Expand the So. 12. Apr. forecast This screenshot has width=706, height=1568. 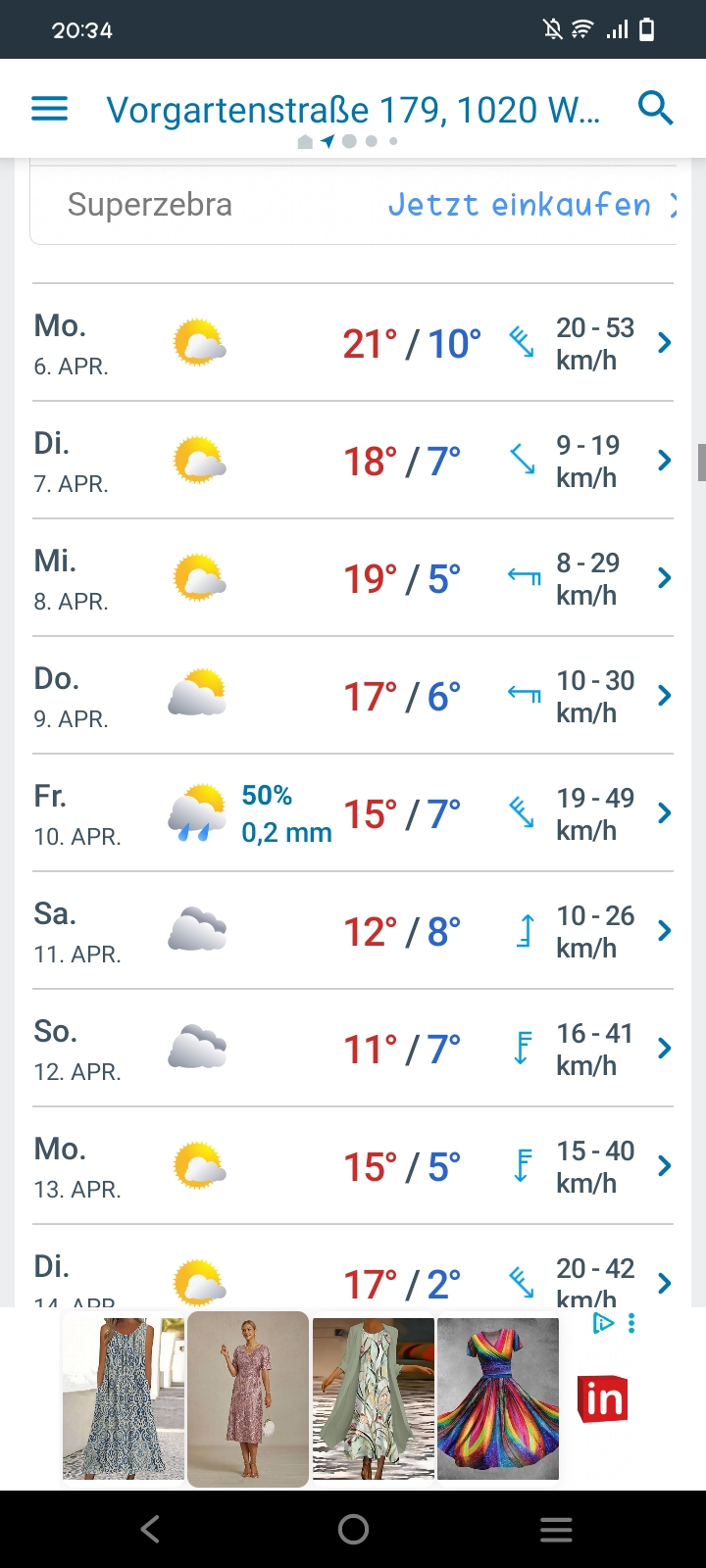(x=353, y=1049)
